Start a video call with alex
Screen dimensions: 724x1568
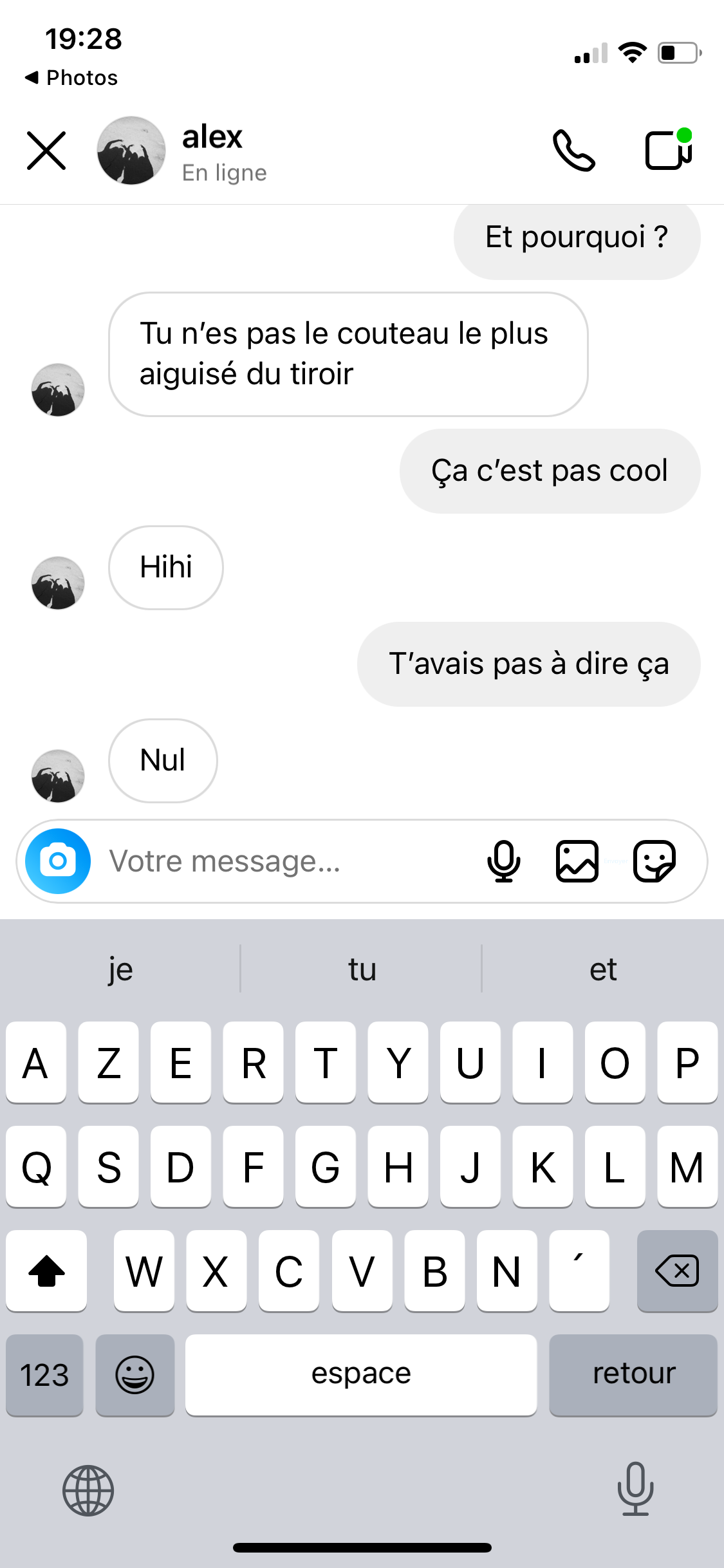(668, 151)
